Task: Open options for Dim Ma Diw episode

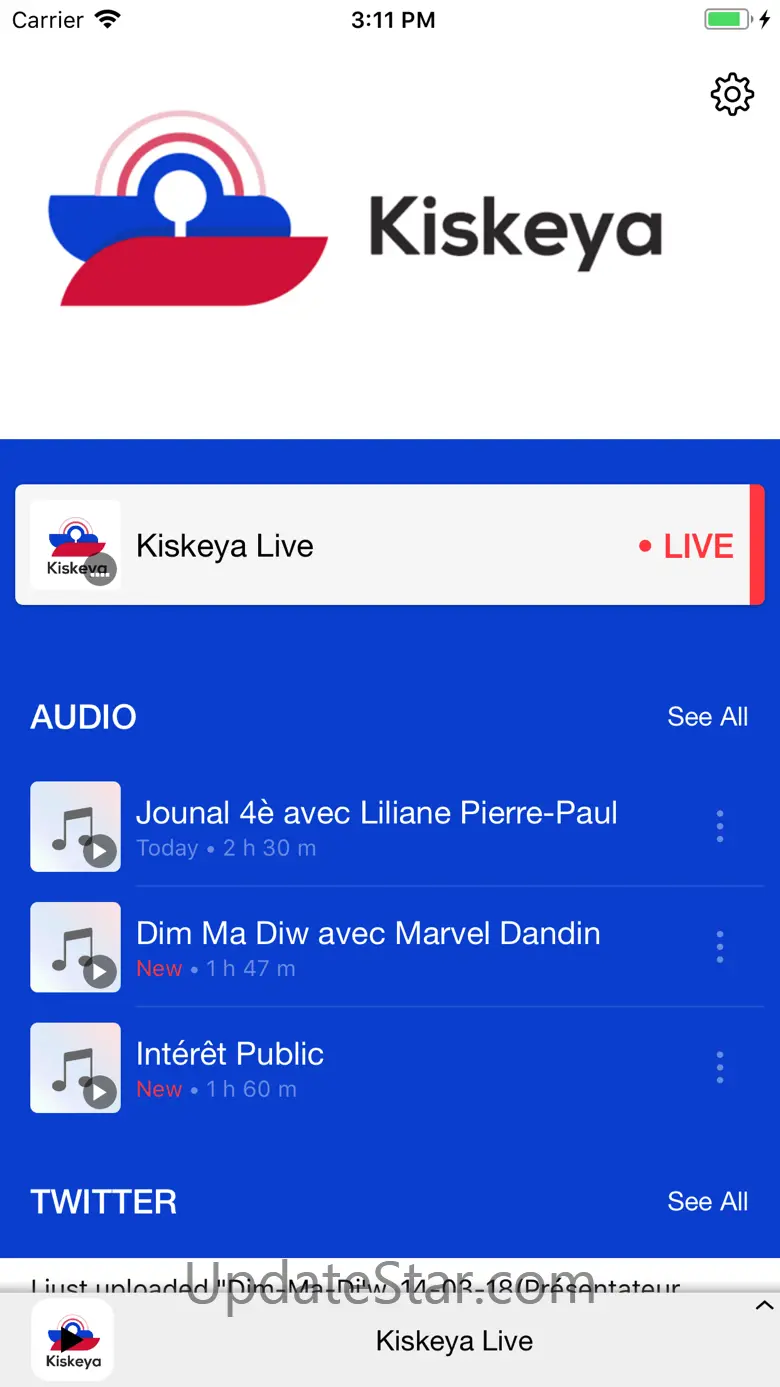Action: pyautogui.click(x=720, y=947)
